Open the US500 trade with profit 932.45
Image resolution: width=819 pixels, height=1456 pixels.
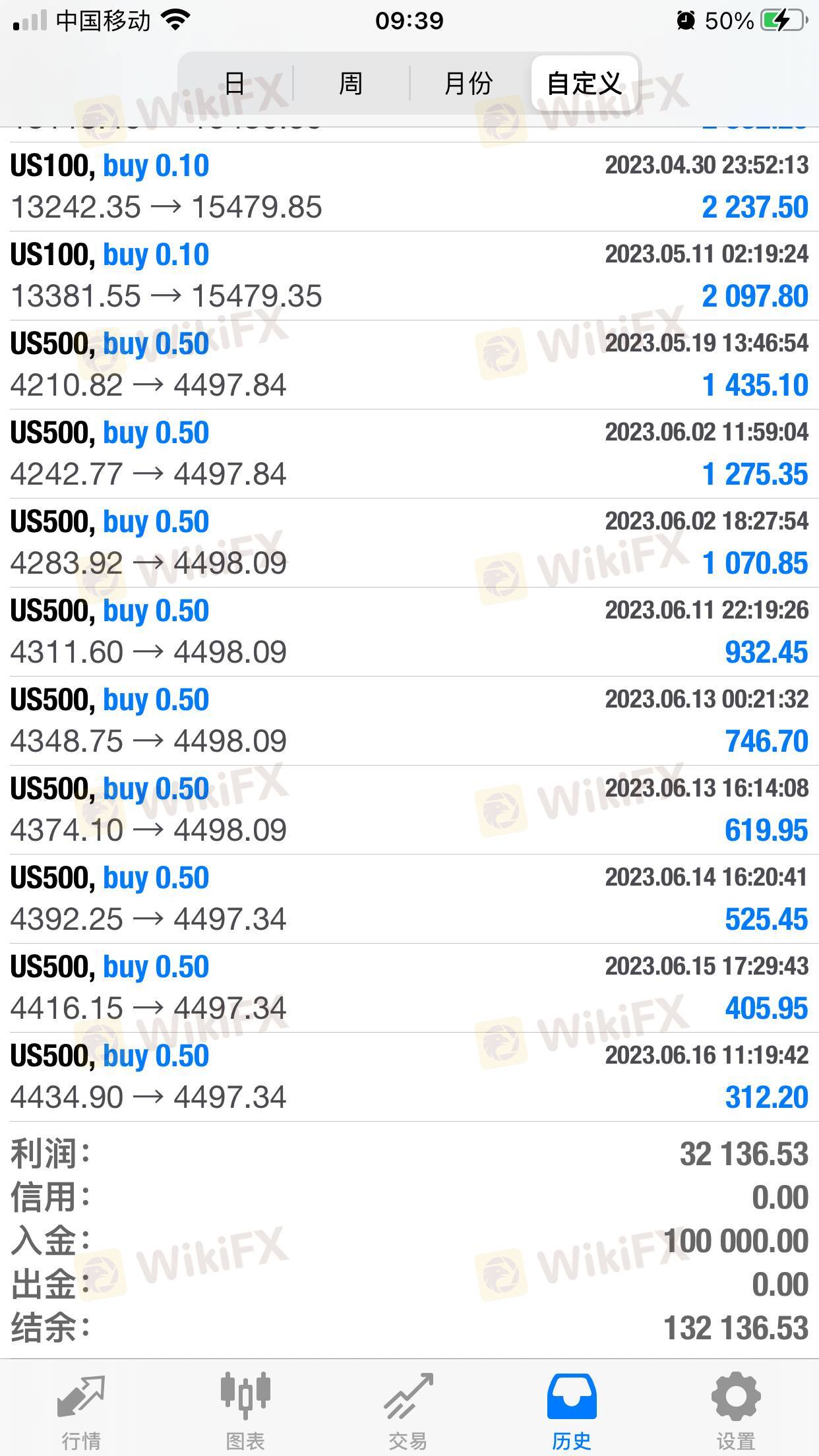[409, 632]
